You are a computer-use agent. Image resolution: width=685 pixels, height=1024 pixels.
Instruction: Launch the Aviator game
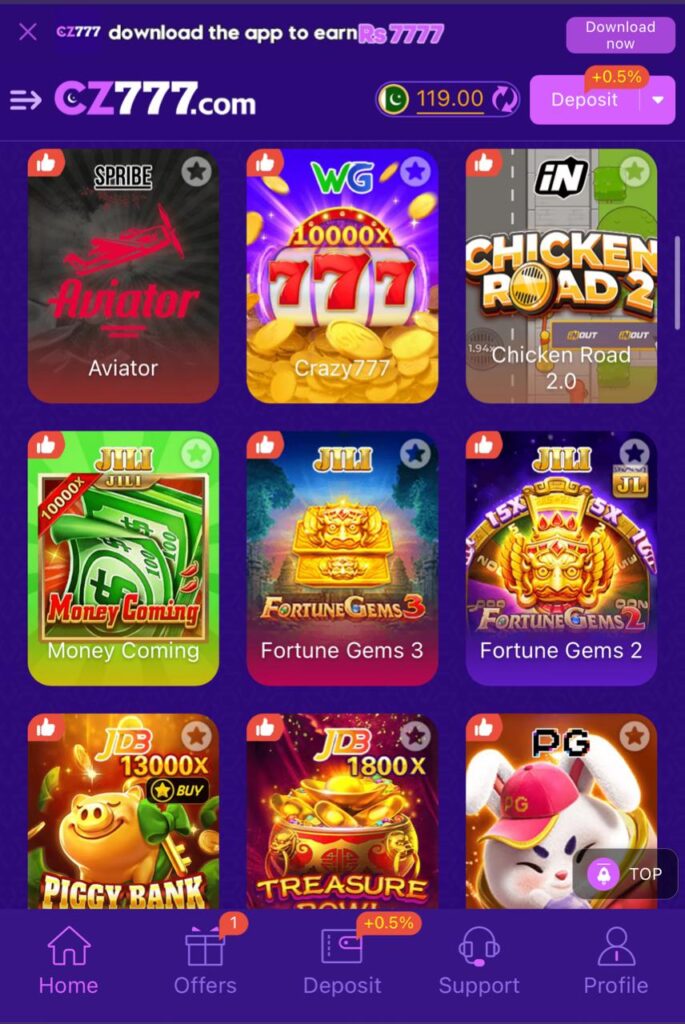(123, 275)
